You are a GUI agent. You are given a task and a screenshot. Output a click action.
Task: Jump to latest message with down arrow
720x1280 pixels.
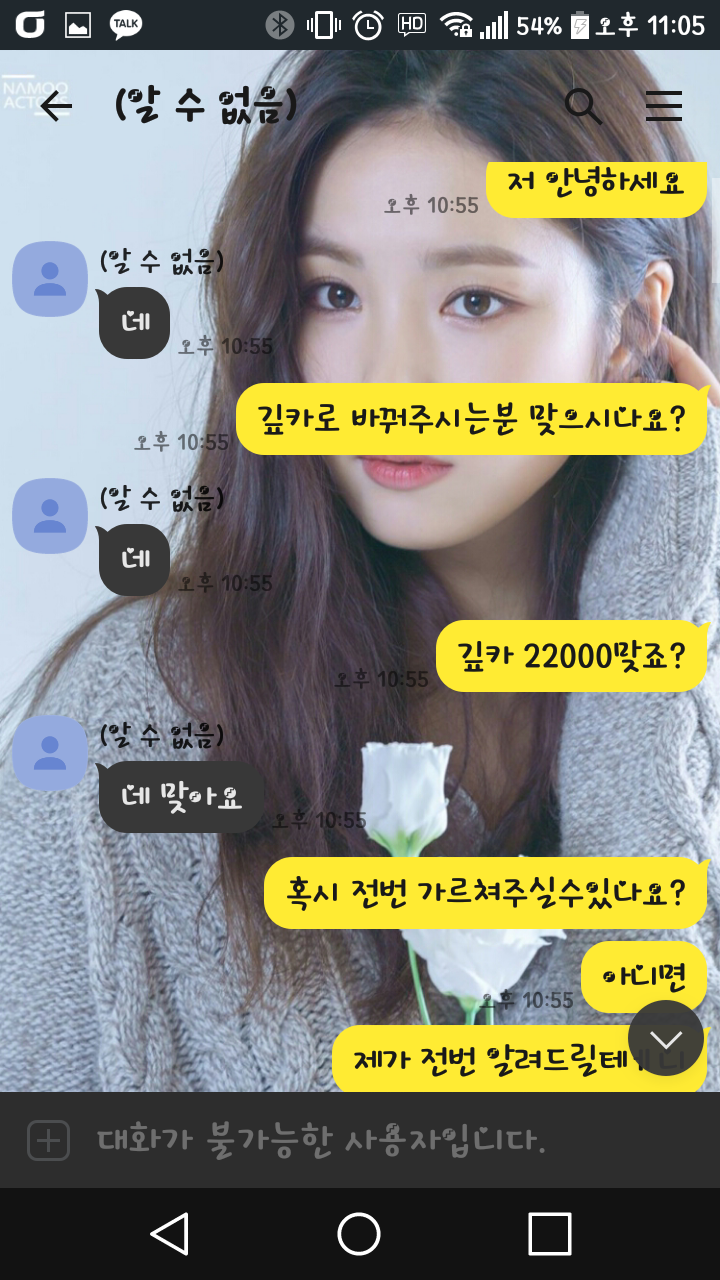[x=666, y=1038]
